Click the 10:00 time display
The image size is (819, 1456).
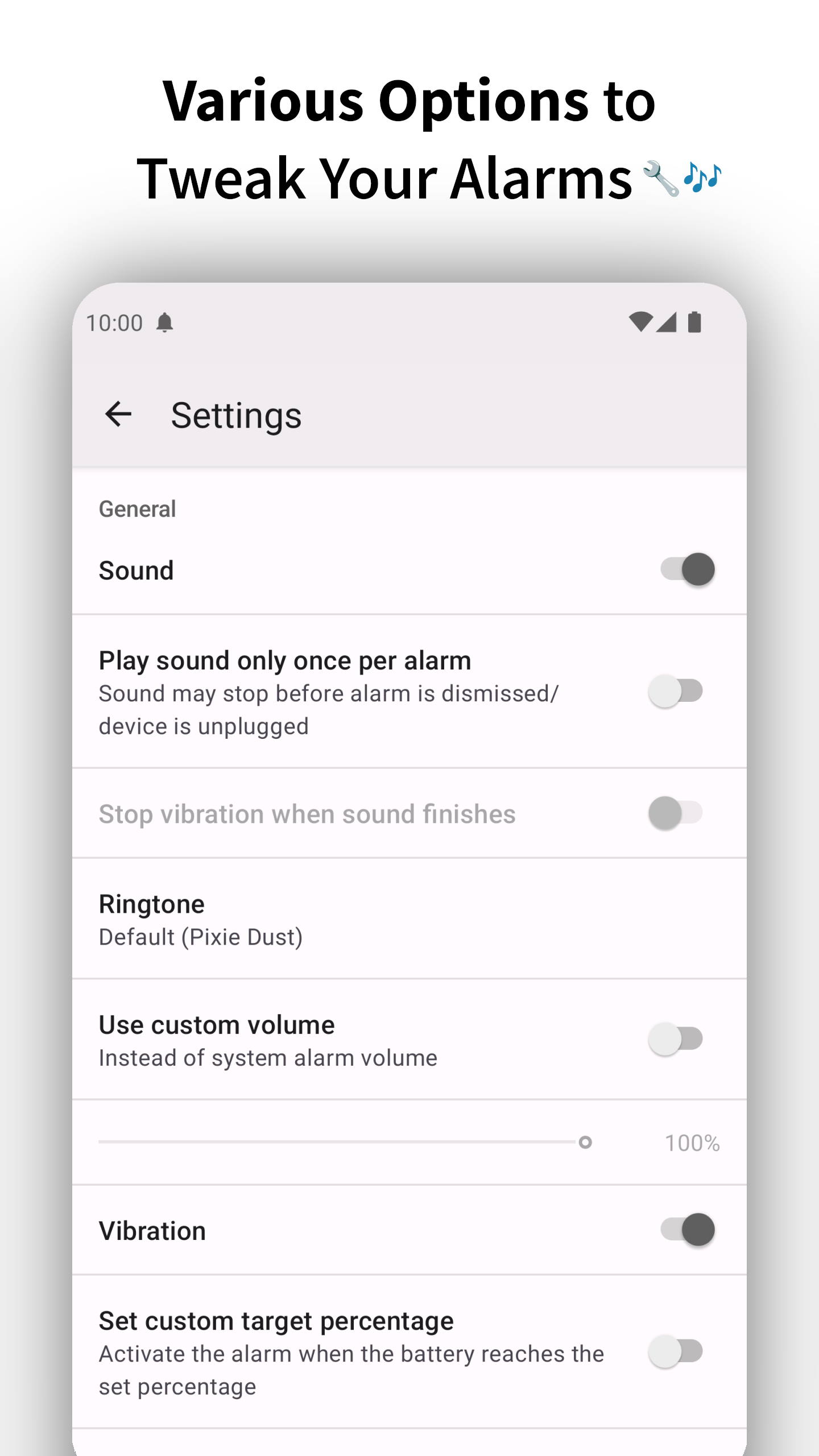click(114, 322)
